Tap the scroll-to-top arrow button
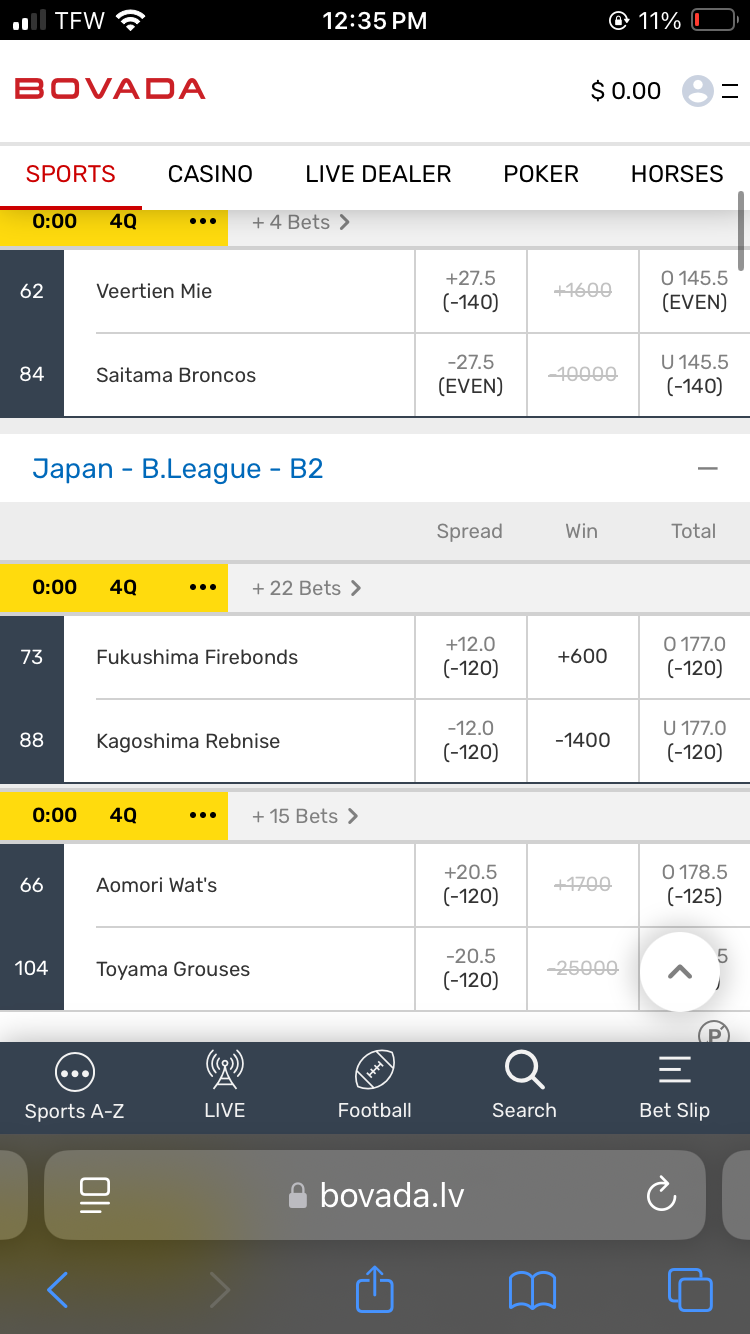Screen dimensions: 750x1334 [680, 972]
